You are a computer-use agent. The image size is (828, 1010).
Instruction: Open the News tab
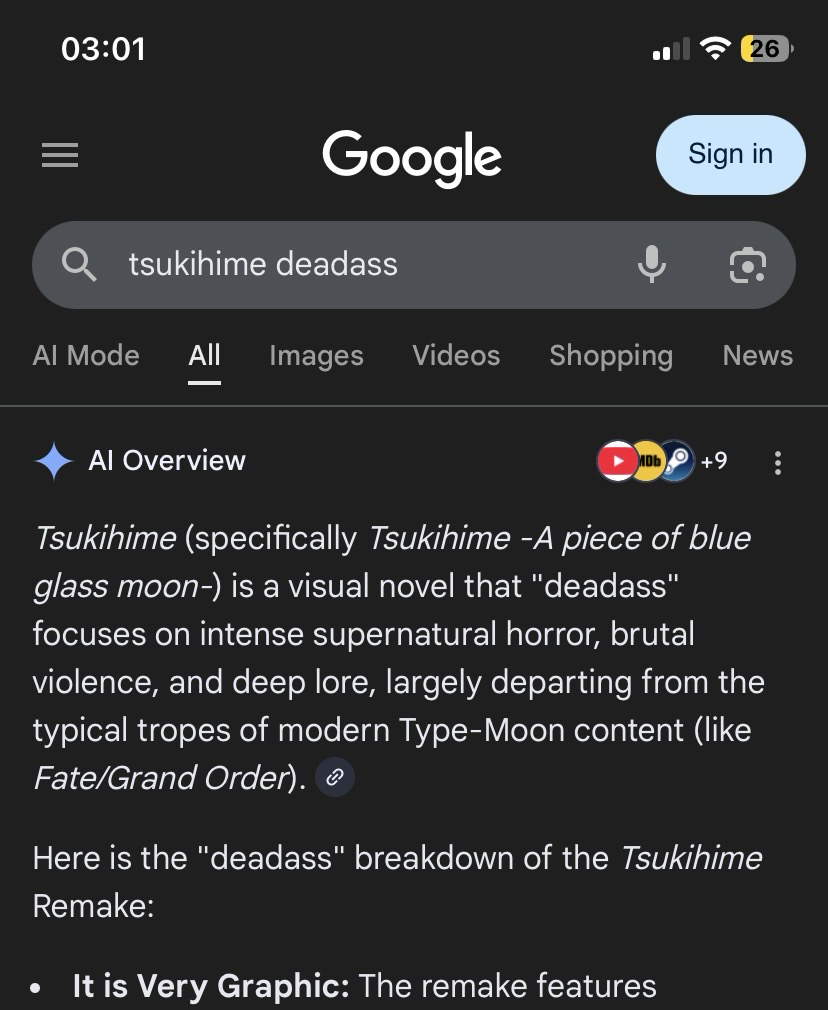click(x=757, y=356)
